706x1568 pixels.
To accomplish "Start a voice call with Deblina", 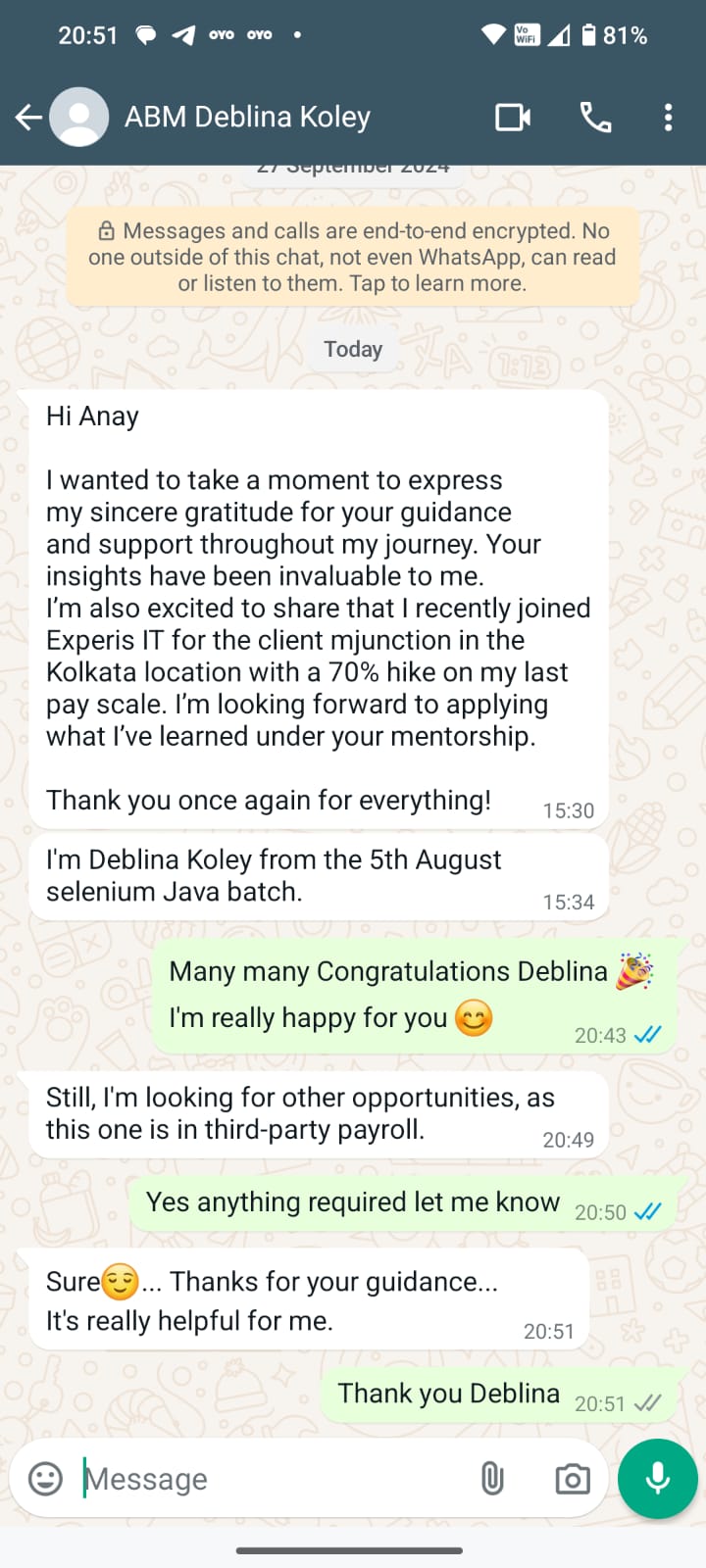I will [x=595, y=118].
